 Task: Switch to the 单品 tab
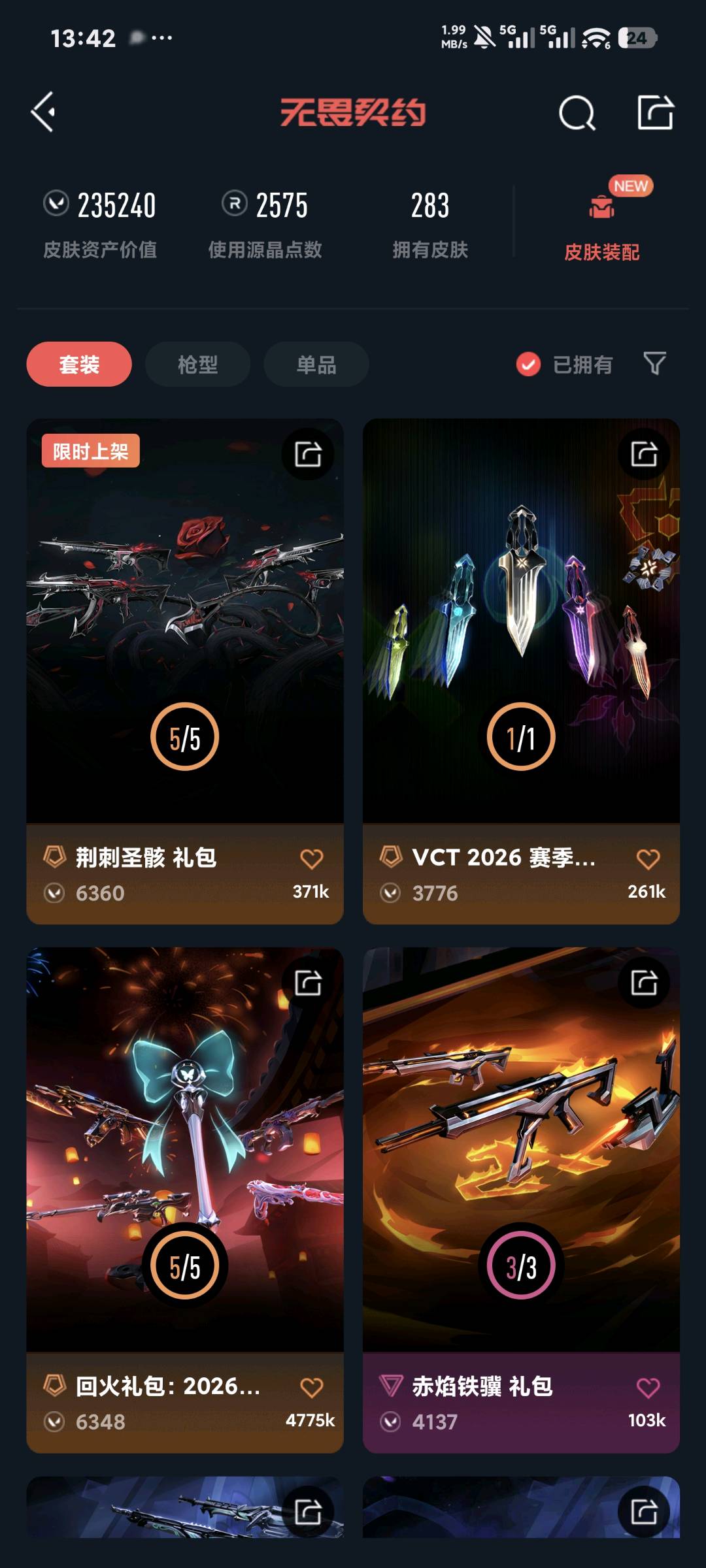(316, 364)
